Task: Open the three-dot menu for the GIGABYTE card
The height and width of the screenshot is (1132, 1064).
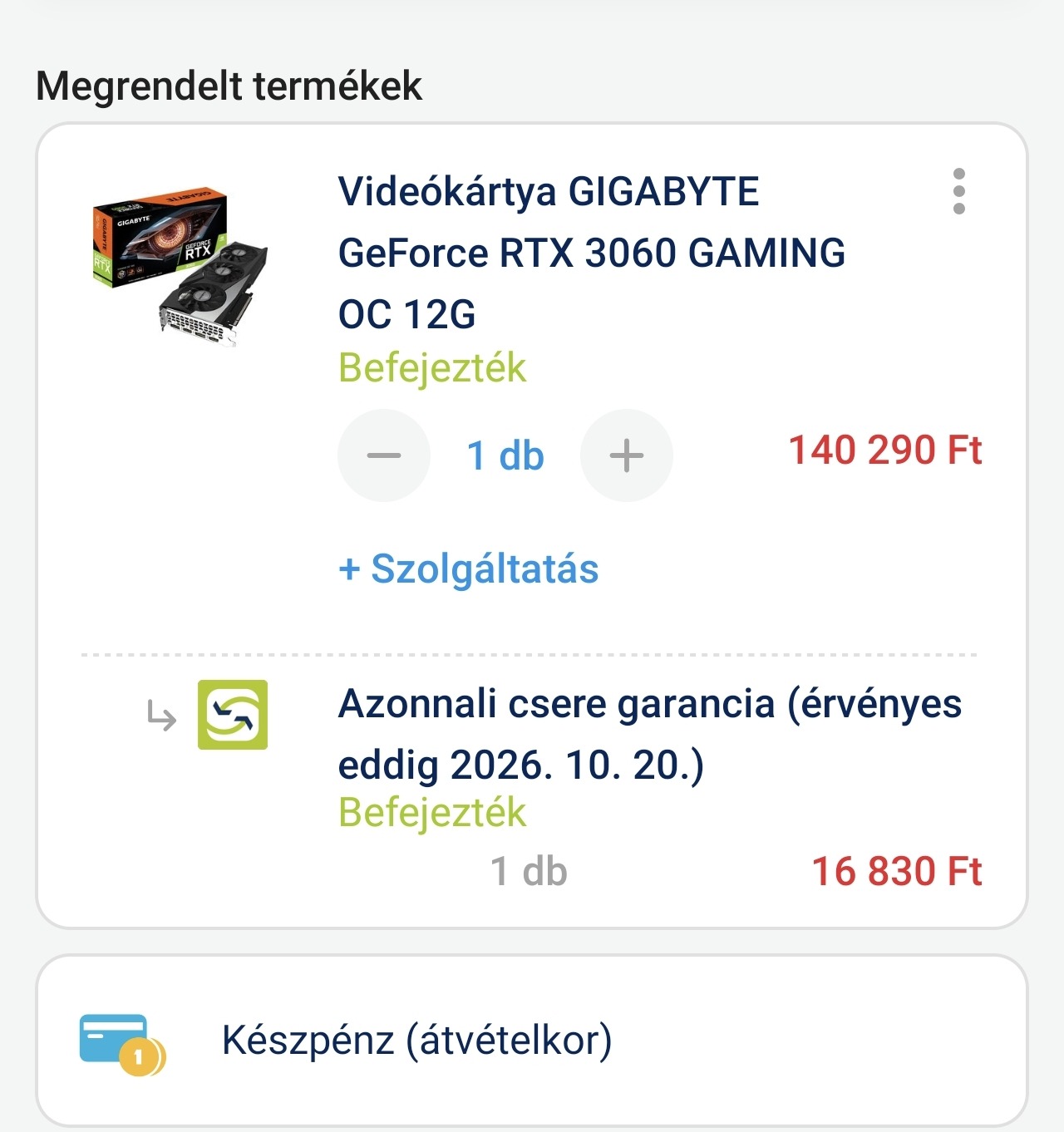Action: 958,192
